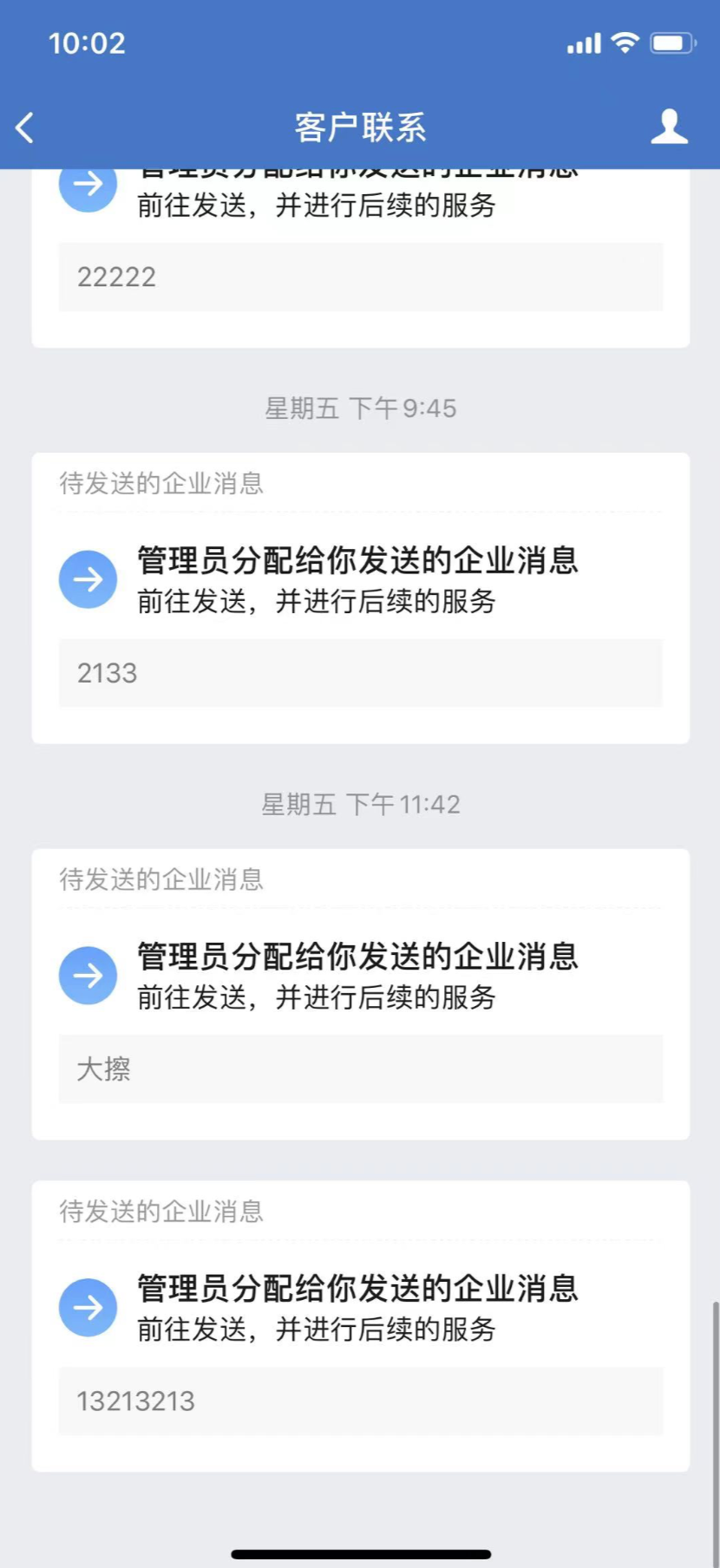Viewport: 720px width, 1568px height.
Task: Go back with the top-left arrow
Action: coord(25,127)
